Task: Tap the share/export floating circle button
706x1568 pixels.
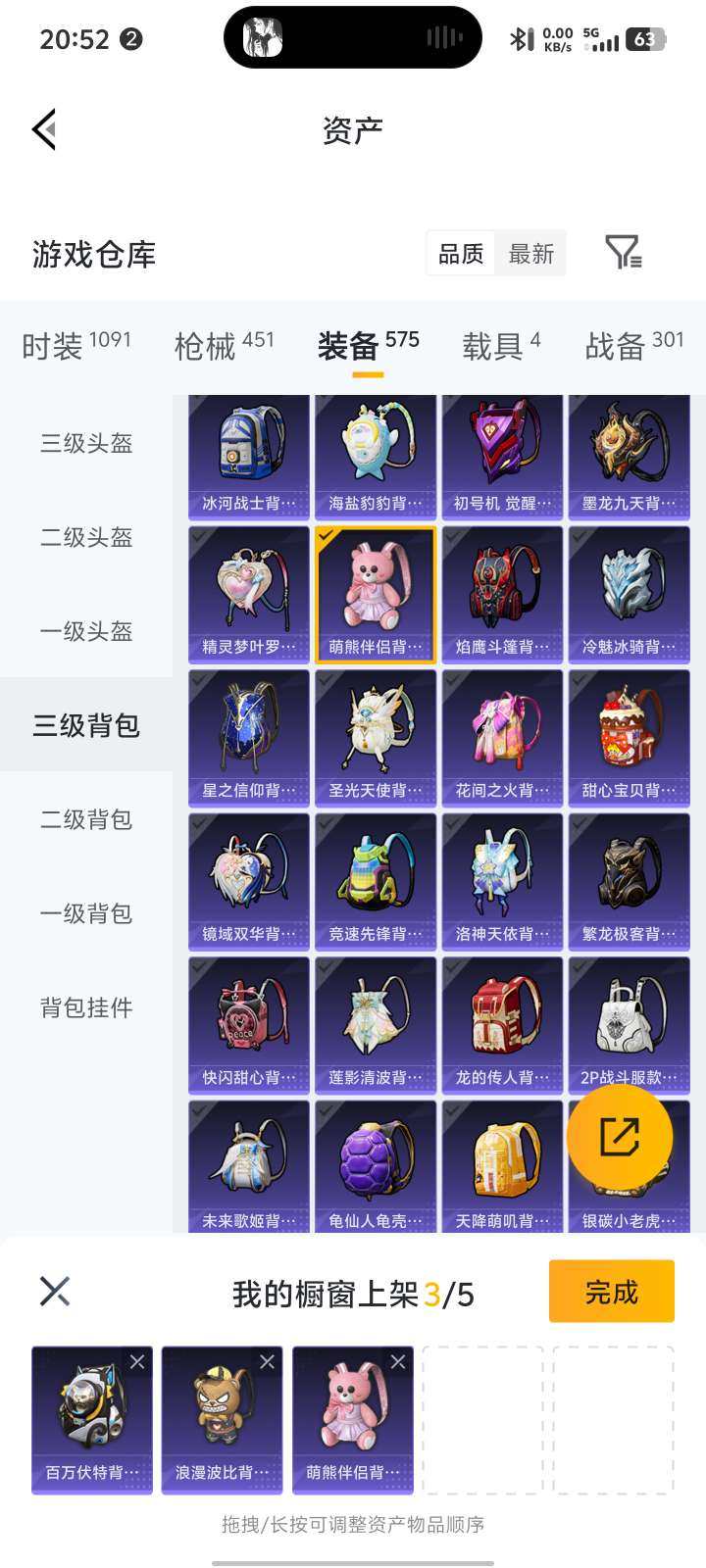Action: coord(618,1135)
